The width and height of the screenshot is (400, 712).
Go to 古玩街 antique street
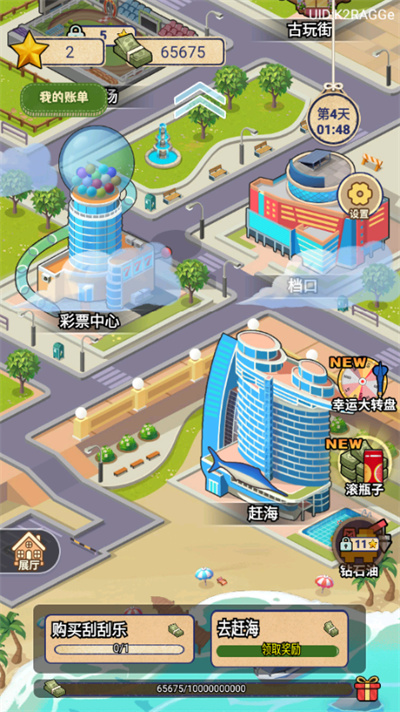click(310, 30)
